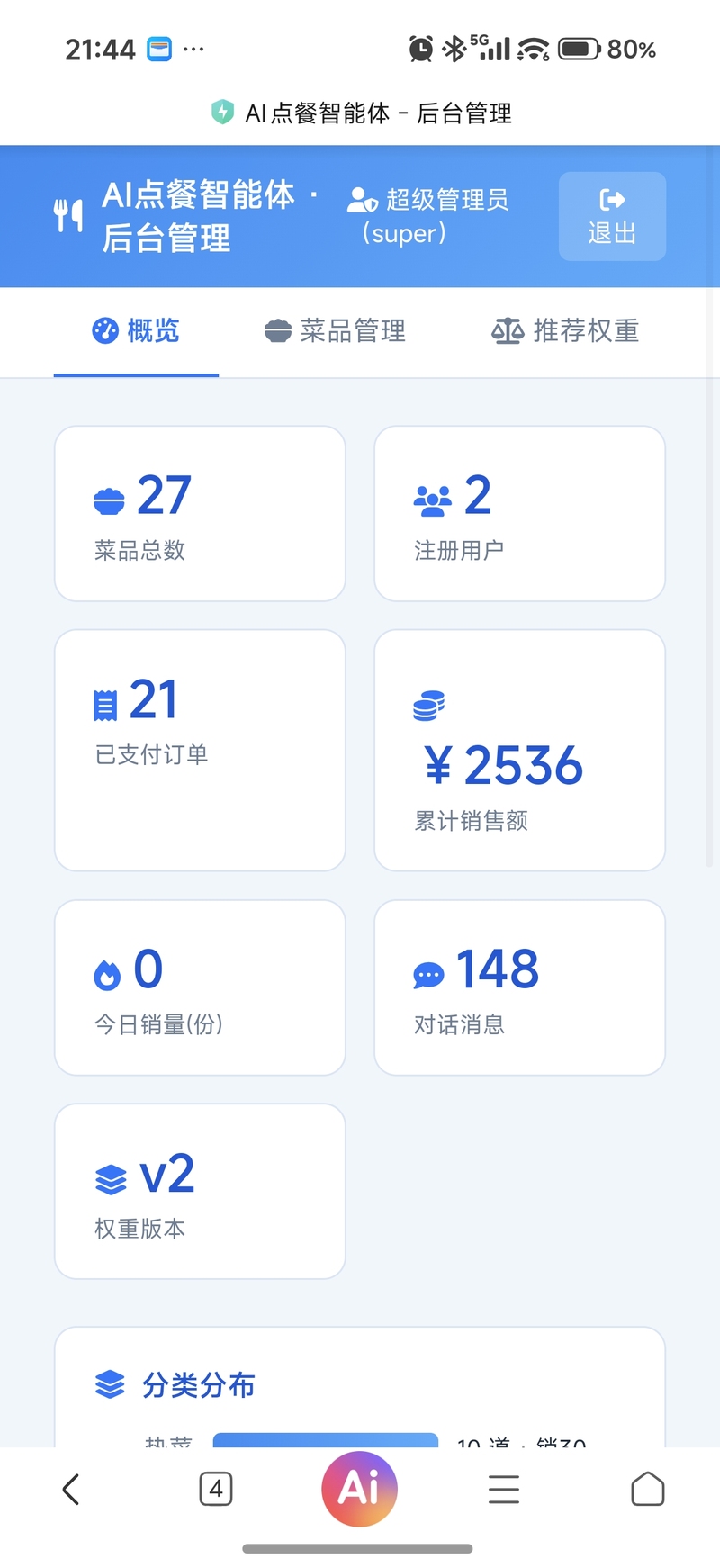Open the browser hamburger menu
The width and height of the screenshot is (720, 1568).
(504, 1490)
